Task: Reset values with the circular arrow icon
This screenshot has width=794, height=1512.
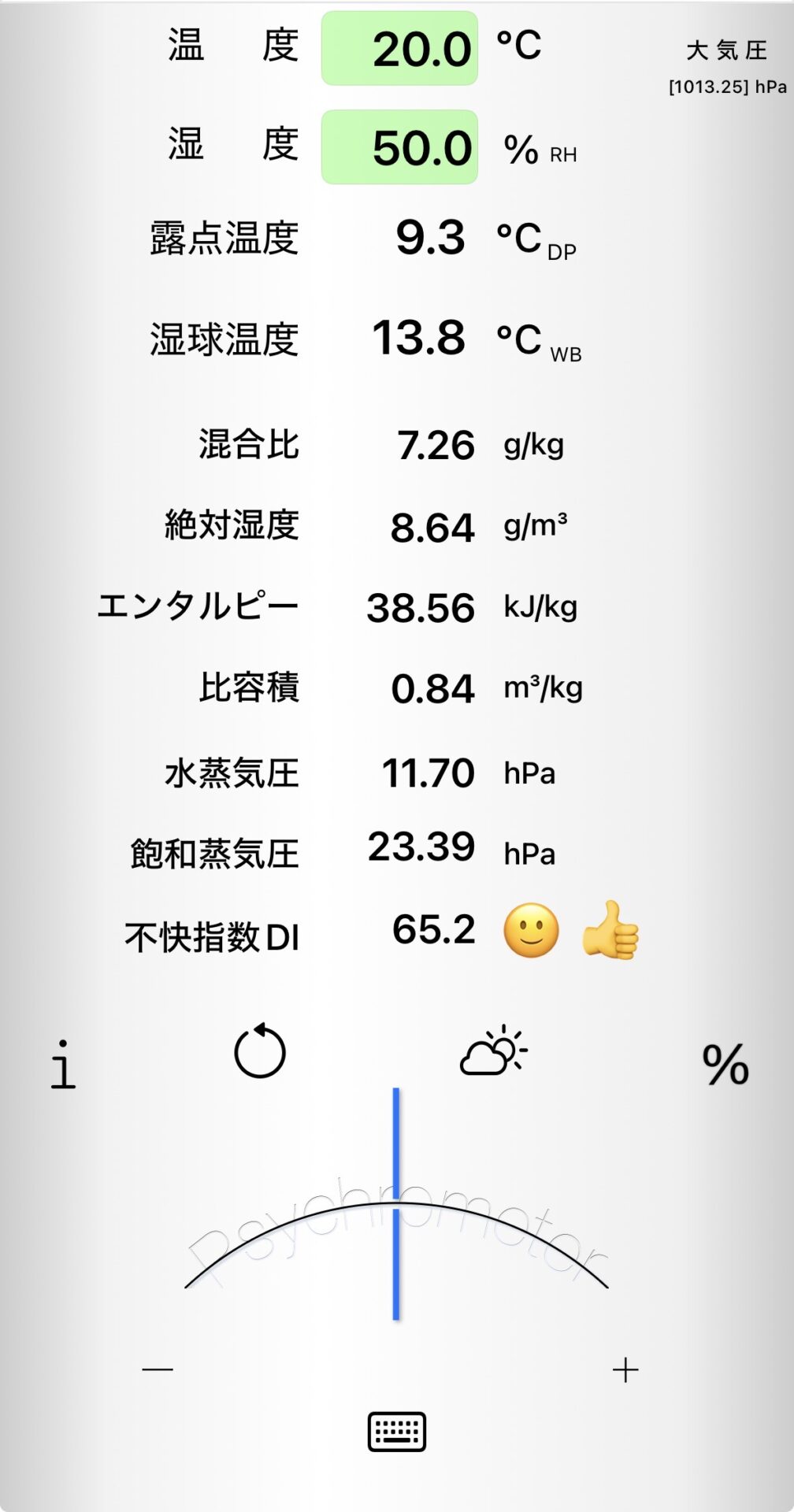Action: tap(260, 1053)
